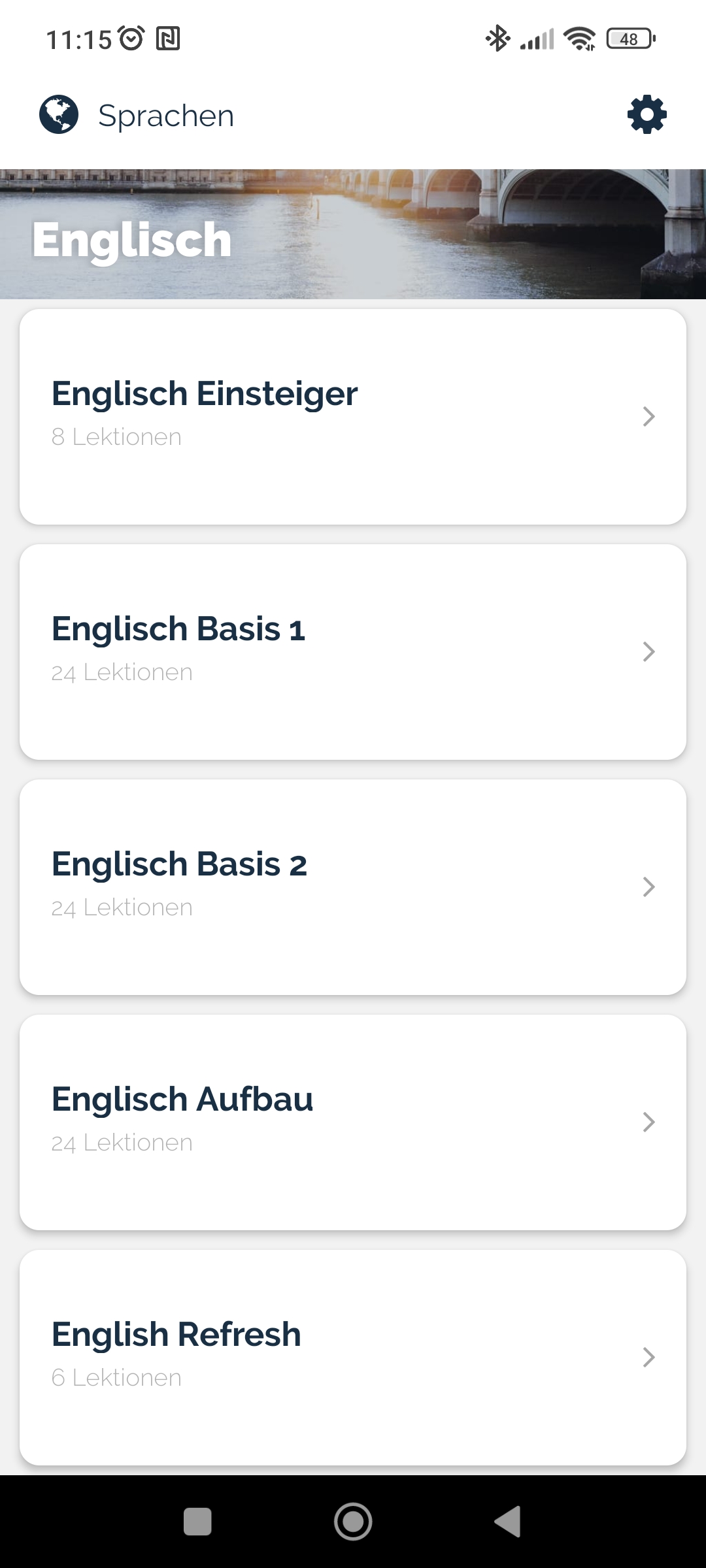706x1568 pixels.
Task: Go back using the system back button
Action: point(507,1522)
